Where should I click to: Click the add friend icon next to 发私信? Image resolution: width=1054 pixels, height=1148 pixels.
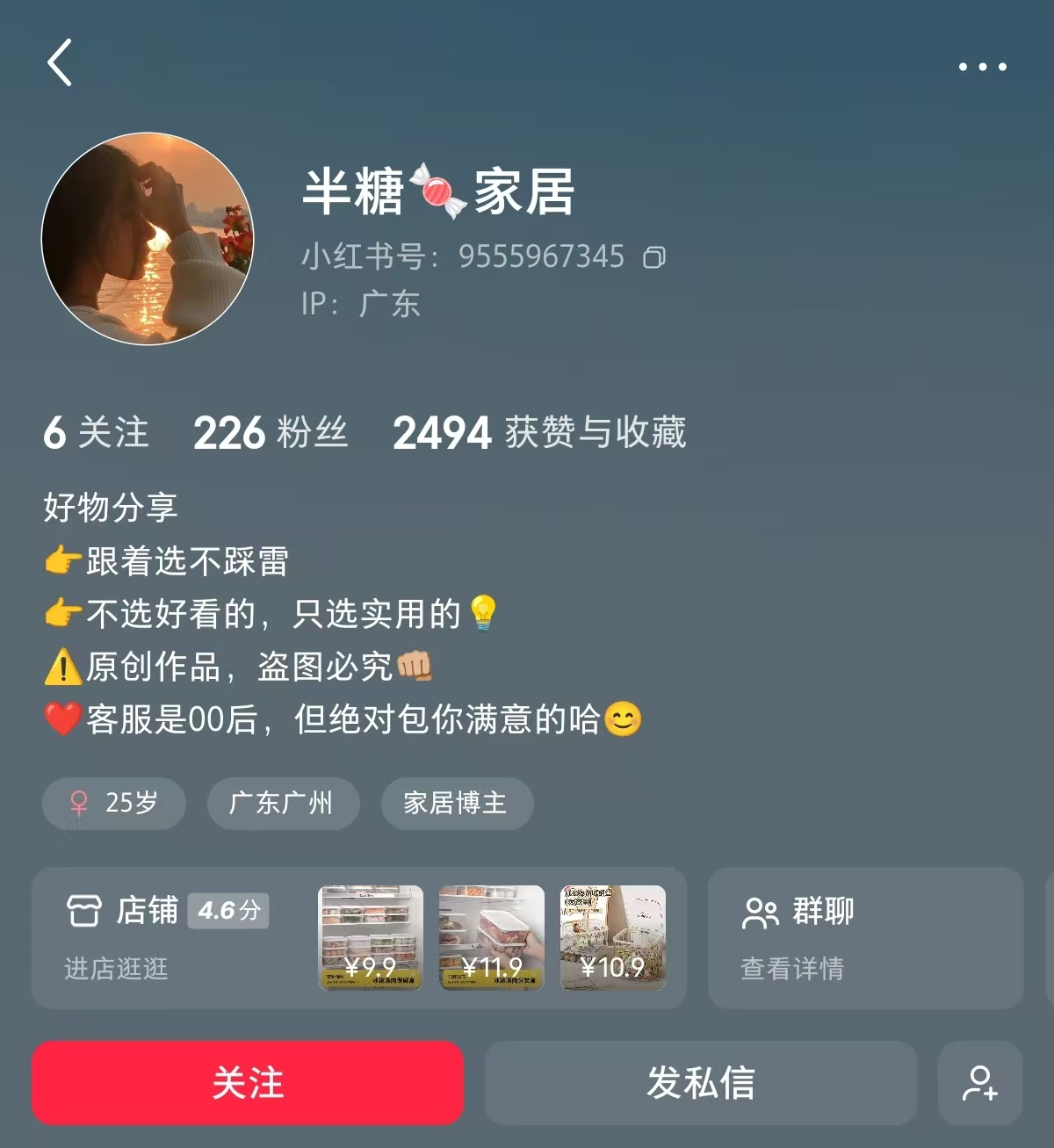[981, 1083]
